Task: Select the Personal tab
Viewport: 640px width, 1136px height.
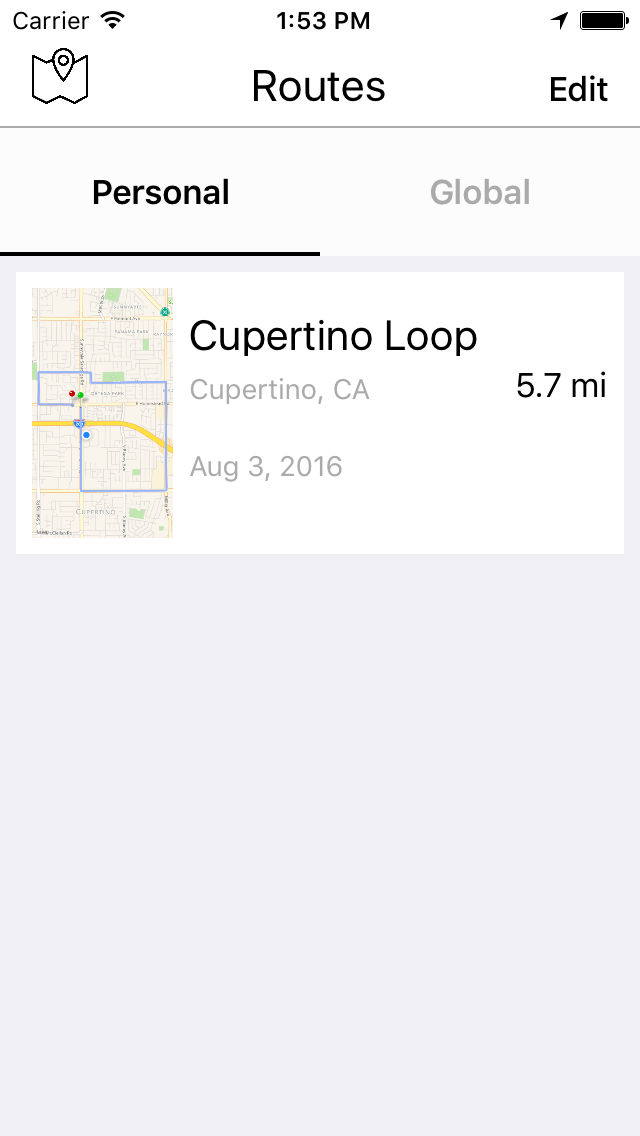Action: pos(160,192)
